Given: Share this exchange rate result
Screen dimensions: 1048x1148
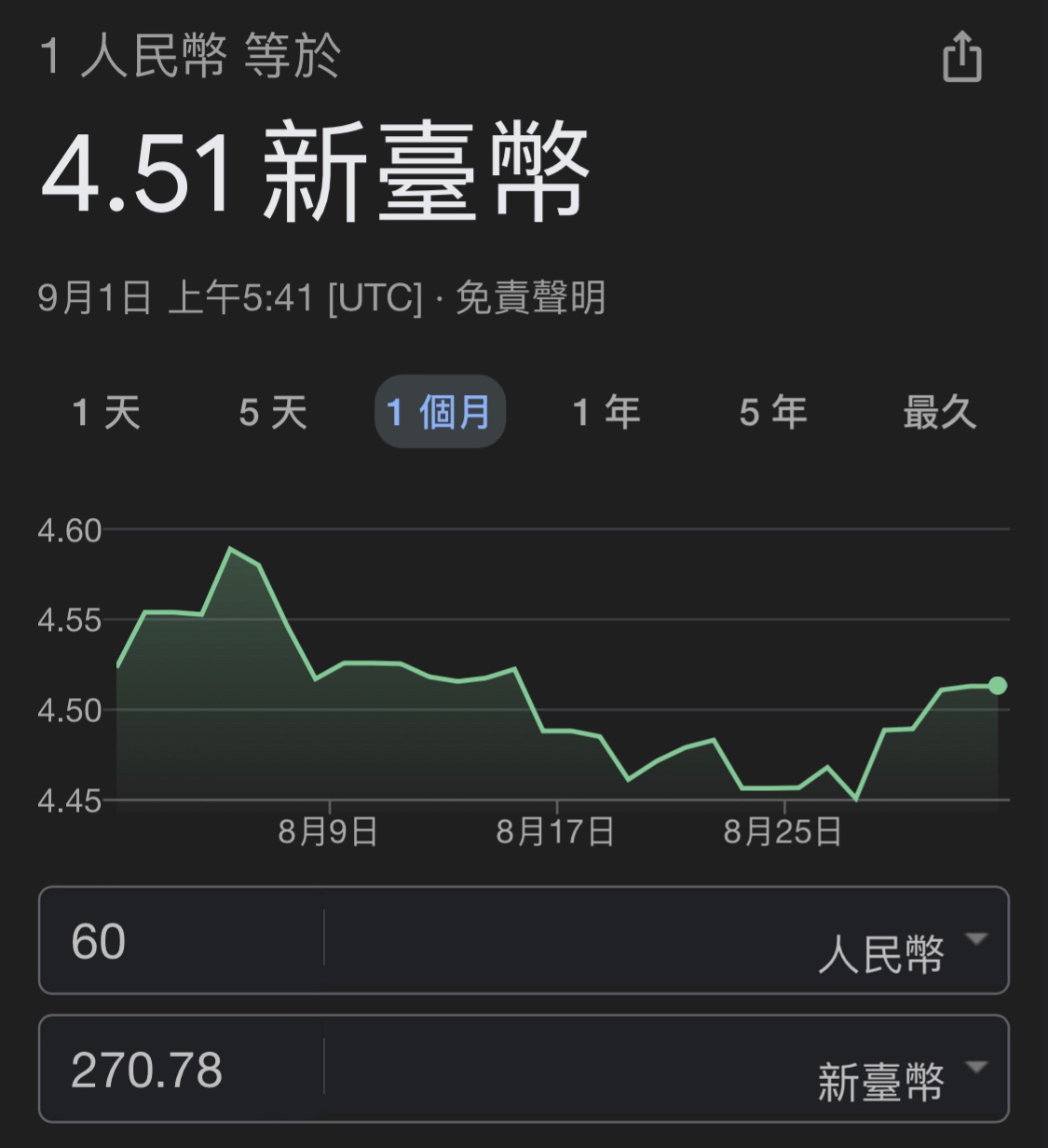Looking at the screenshot, I should tap(961, 59).
